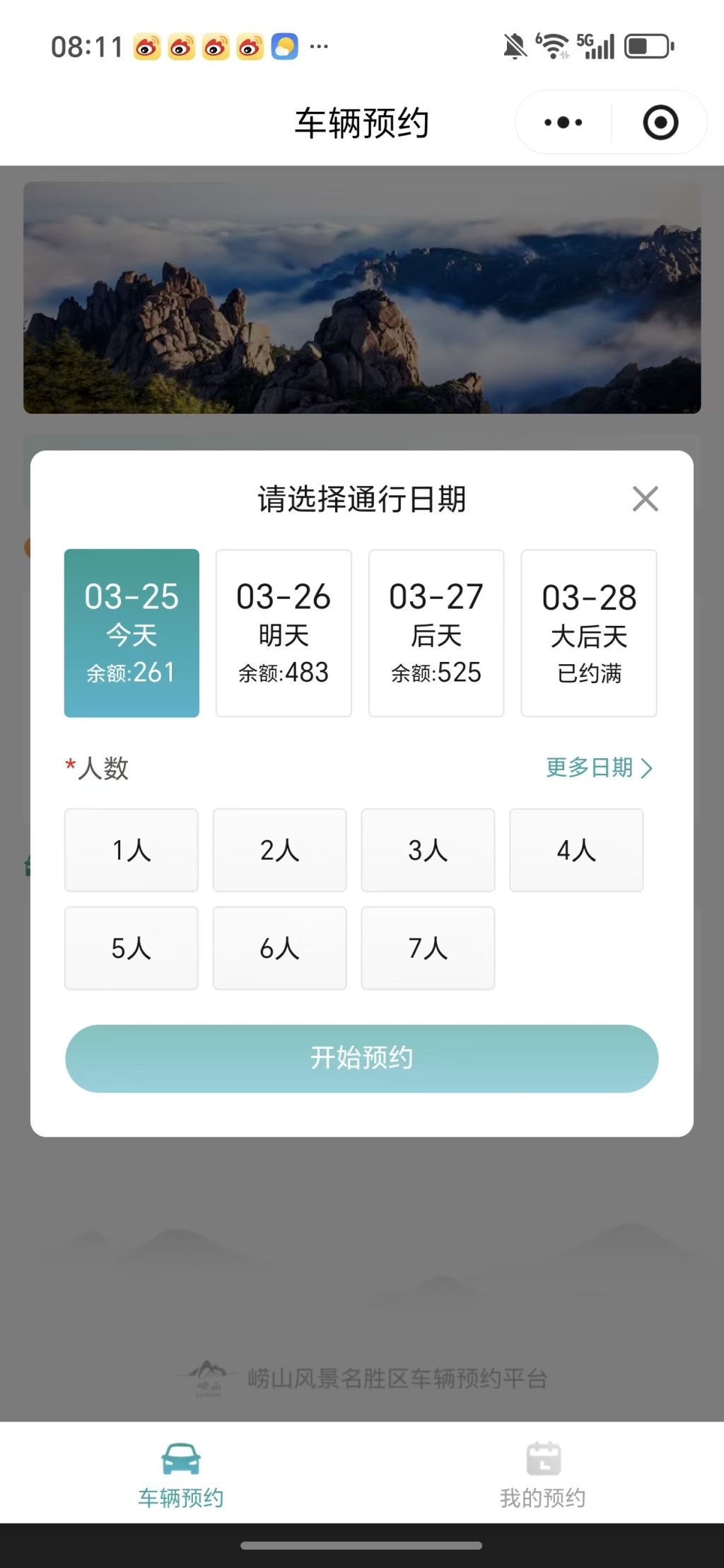
Task: Close the date selection dialog
Action: 645,499
